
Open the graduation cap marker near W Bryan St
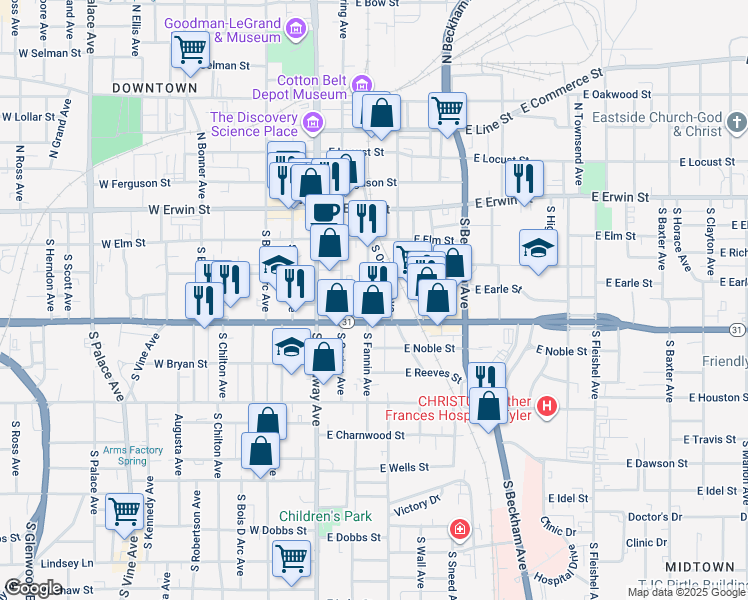tap(291, 348)
